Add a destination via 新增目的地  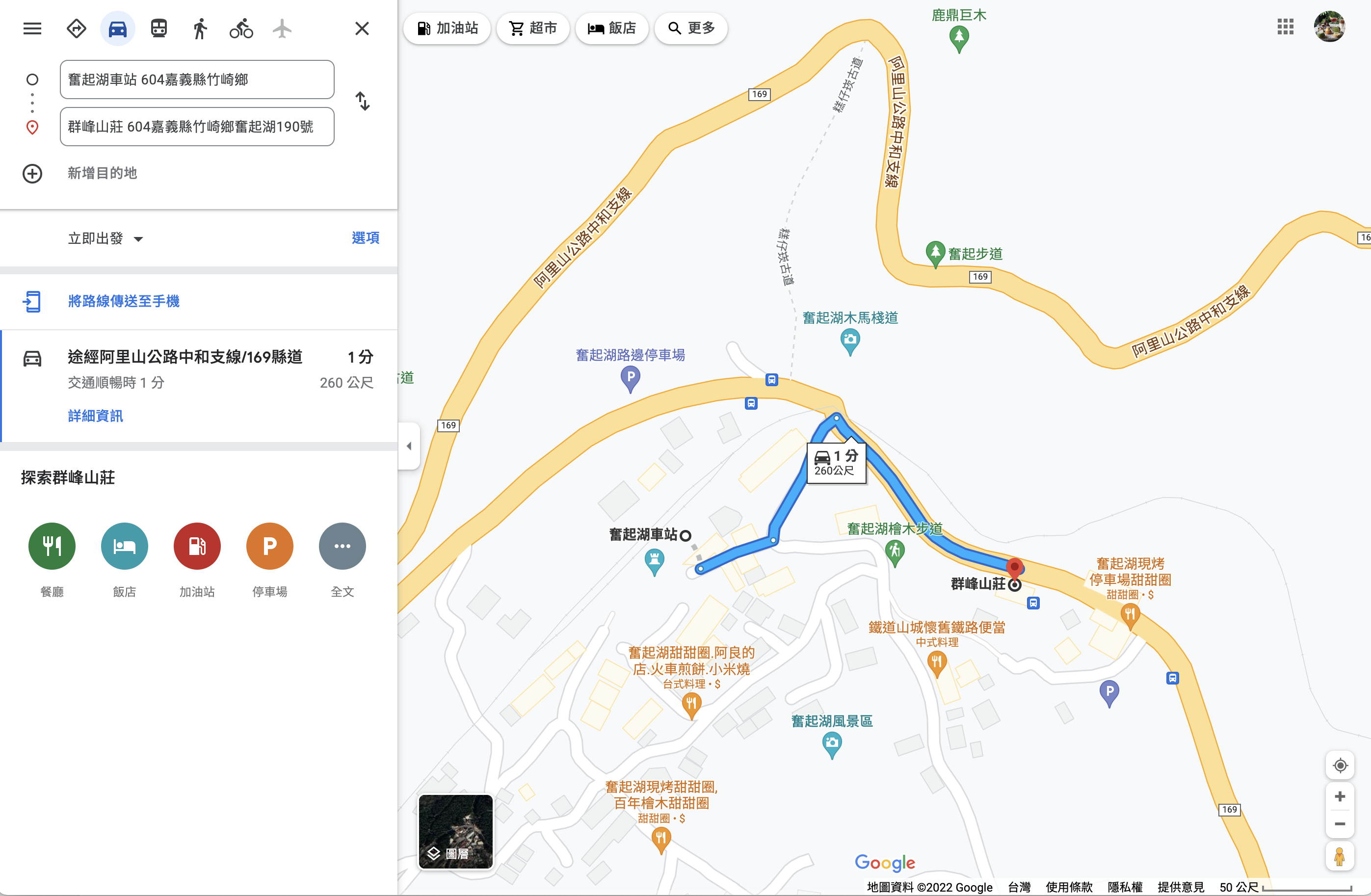tap(102, 173)
